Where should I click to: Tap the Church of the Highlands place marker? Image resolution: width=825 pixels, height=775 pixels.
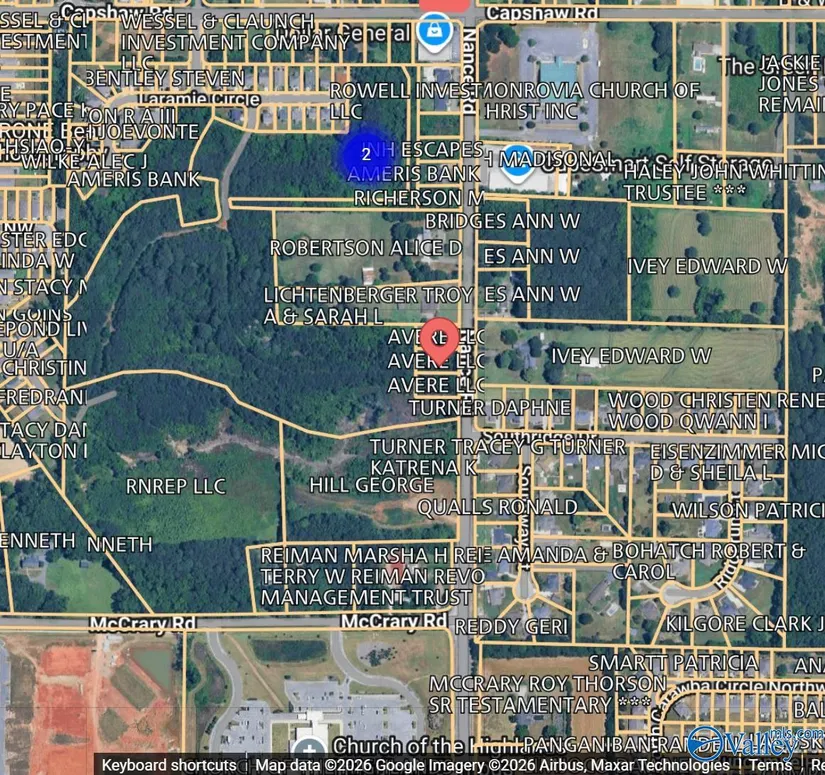[x=309, y=750]
